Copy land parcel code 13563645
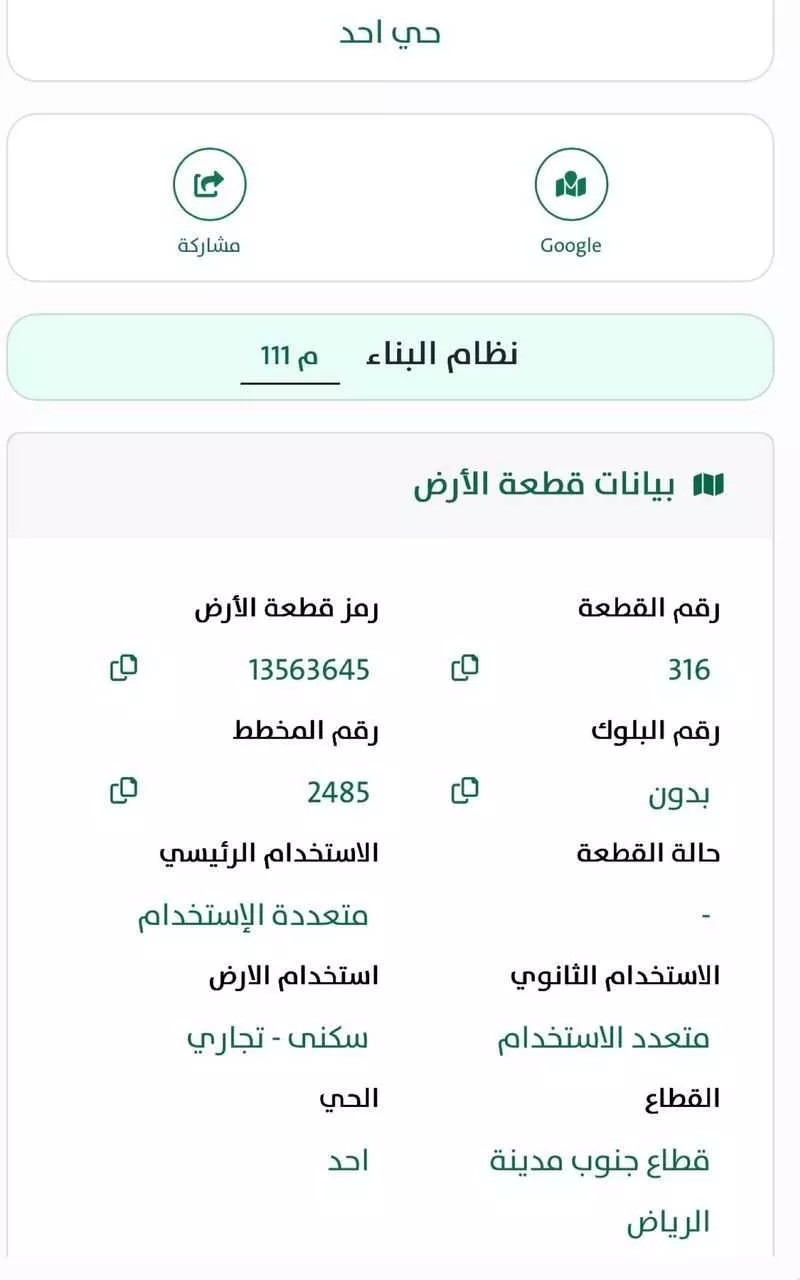 tap(124, 667)
